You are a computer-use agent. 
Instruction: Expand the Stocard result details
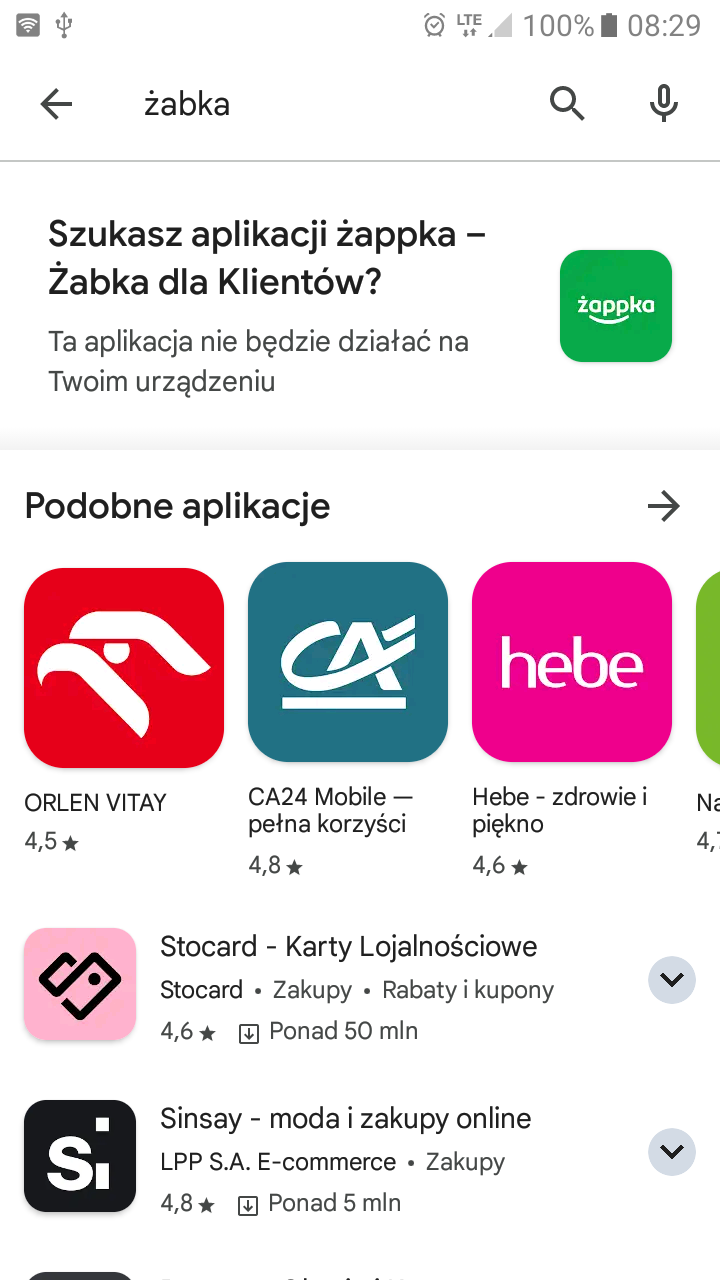pyautogui.click(x=671, y=980)
